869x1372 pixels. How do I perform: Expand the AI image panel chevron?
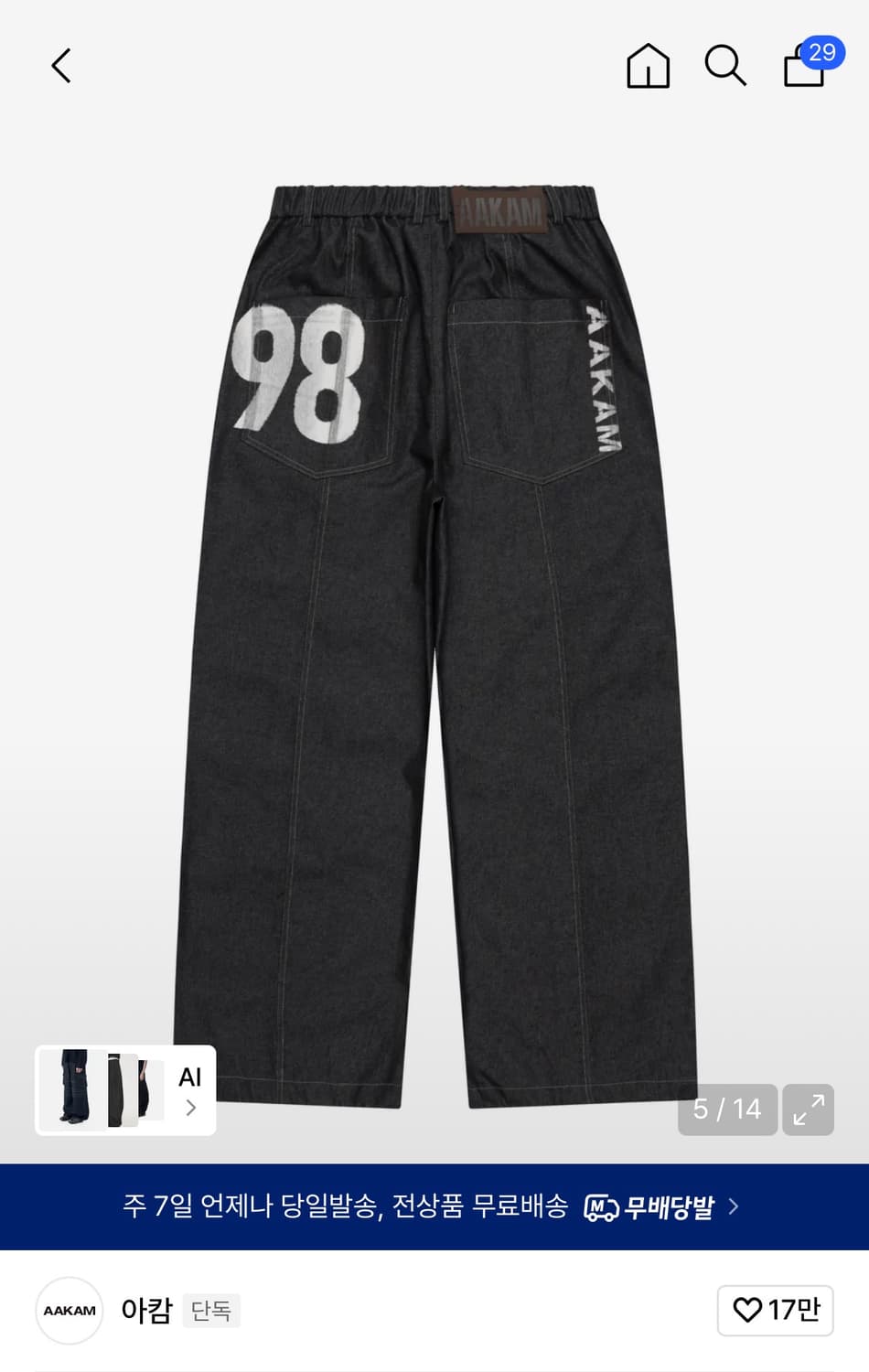click(190, 1107)
